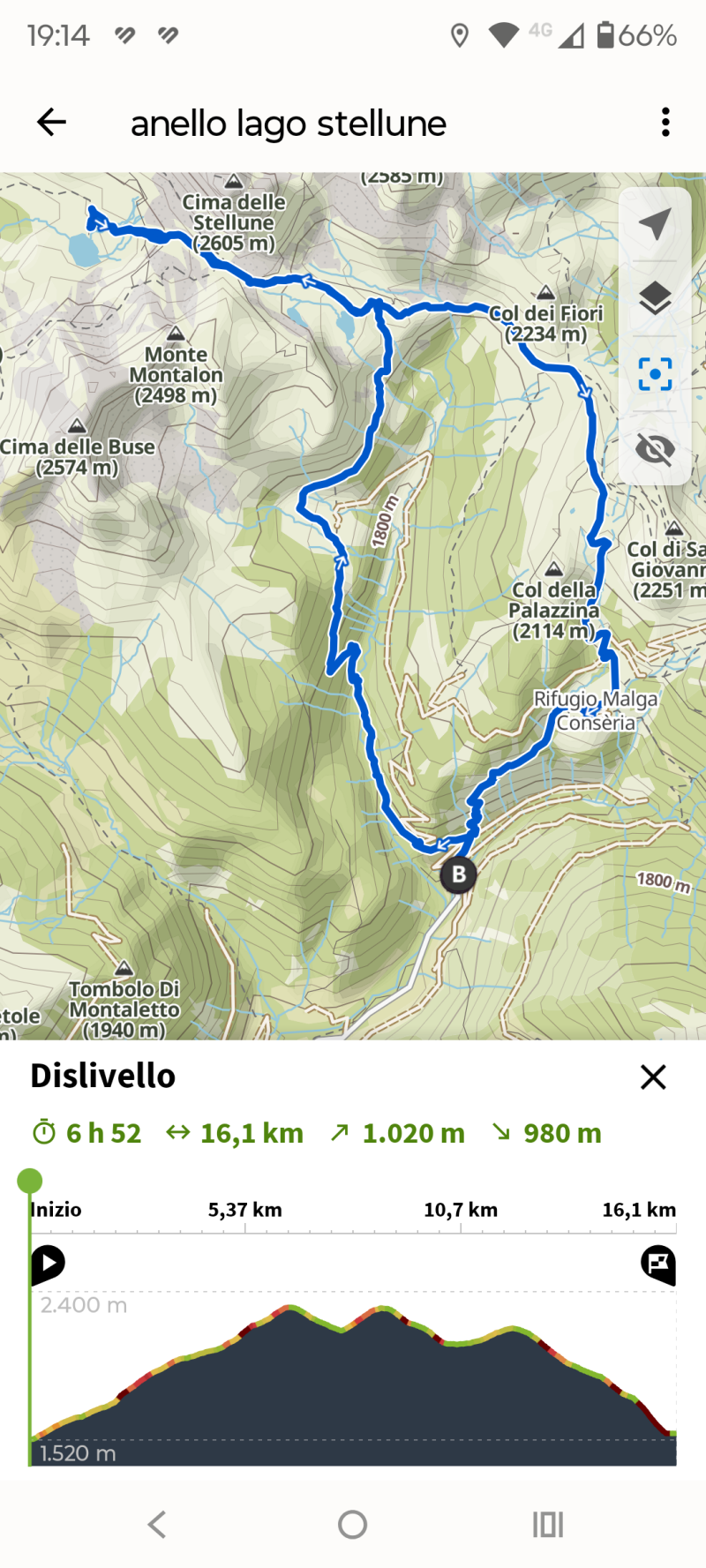This screenshot has width=706, height=1568.
Task: Select the start play marker on profile
Action: pos(48,1264)
